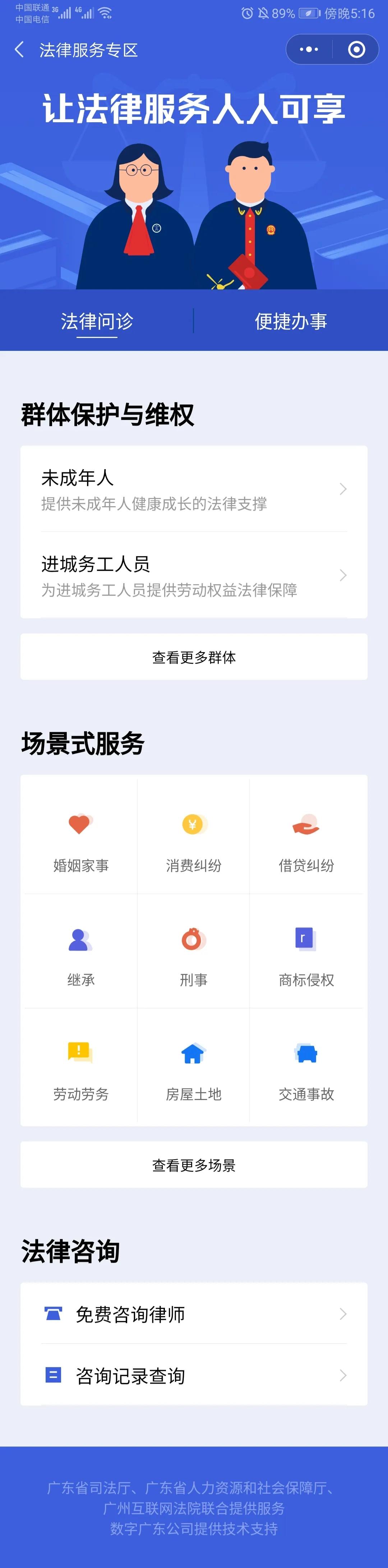Open the mini program more-options menu
The image size is (388, 1568).
point(309,49)
